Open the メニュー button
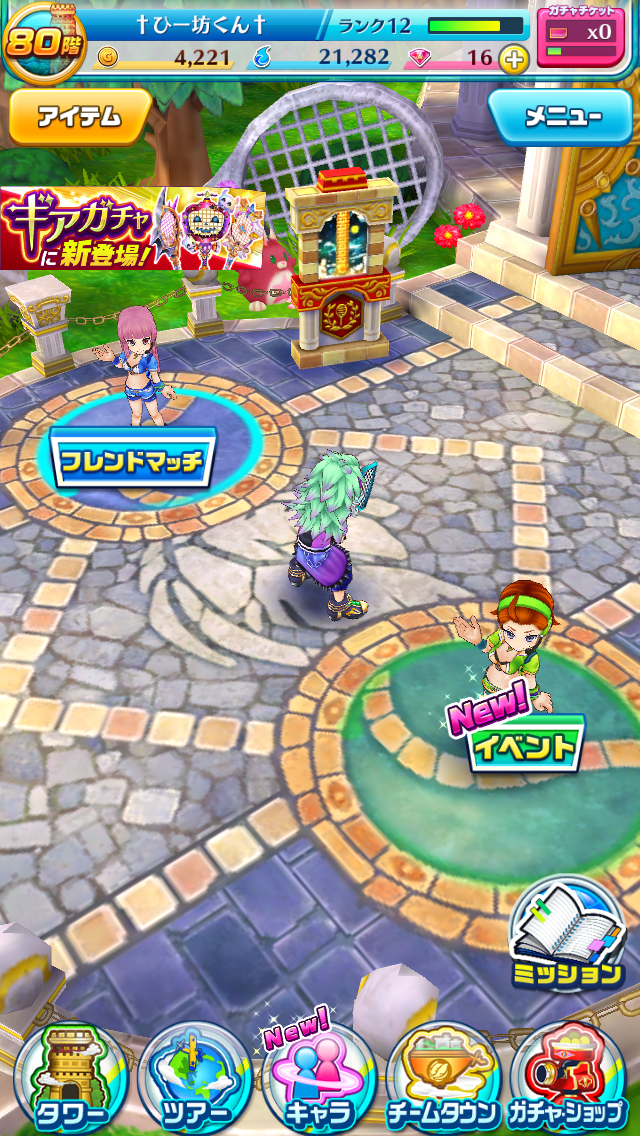Image resolution: width=640 pixels, height=1136 pixels. 560,117
